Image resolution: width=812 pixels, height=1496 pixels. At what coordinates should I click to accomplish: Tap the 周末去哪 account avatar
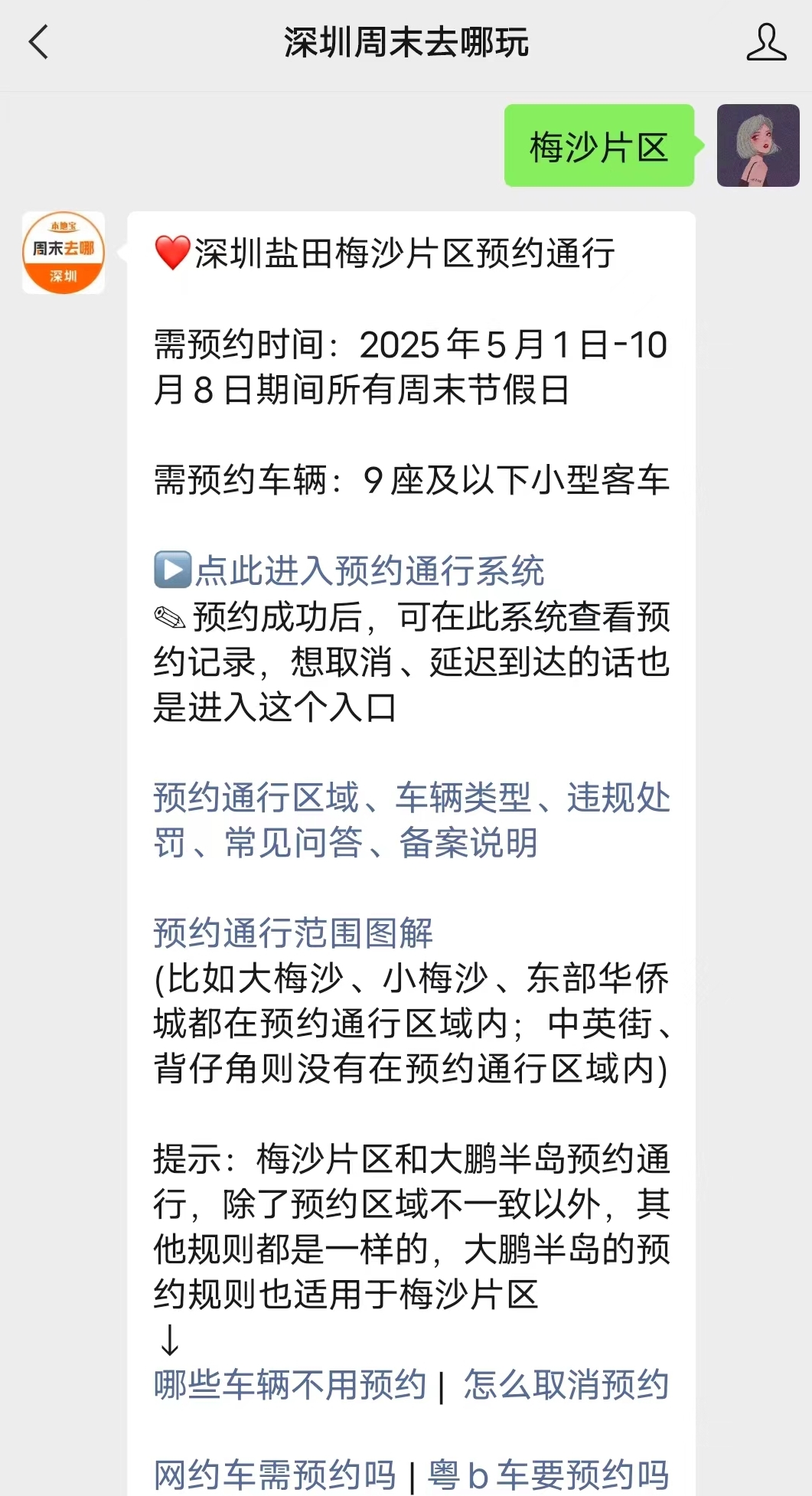click(64, 253)
